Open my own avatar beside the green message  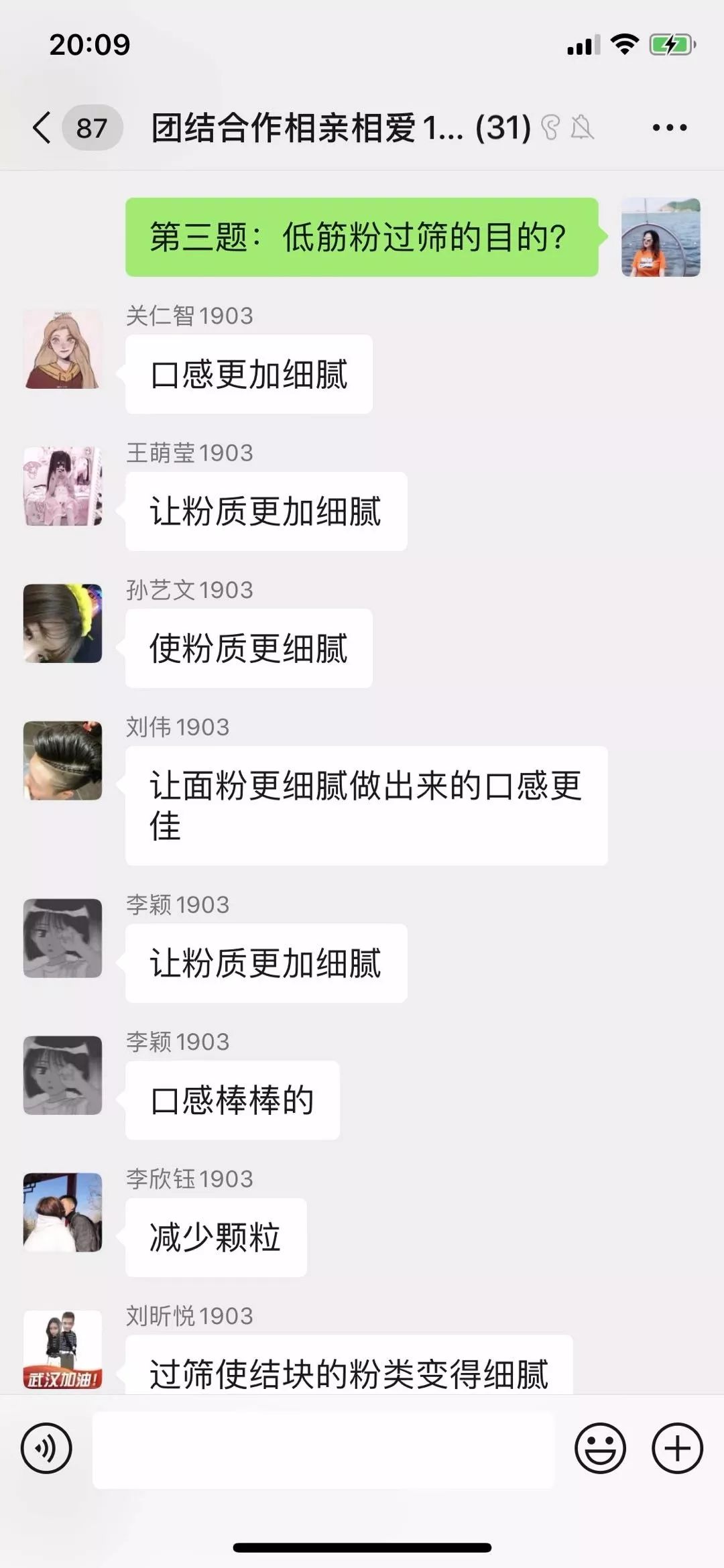click(x=661, y=237)
